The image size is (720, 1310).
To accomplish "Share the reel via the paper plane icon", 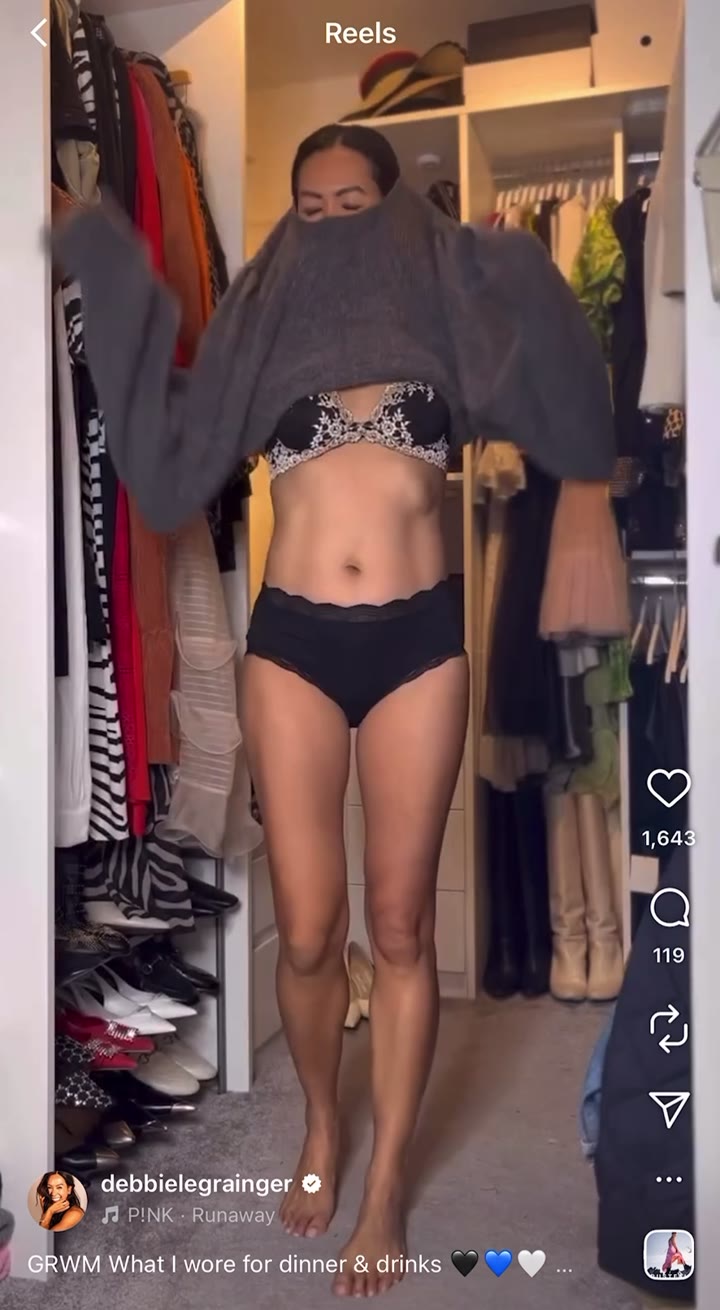I will 668,1108.
